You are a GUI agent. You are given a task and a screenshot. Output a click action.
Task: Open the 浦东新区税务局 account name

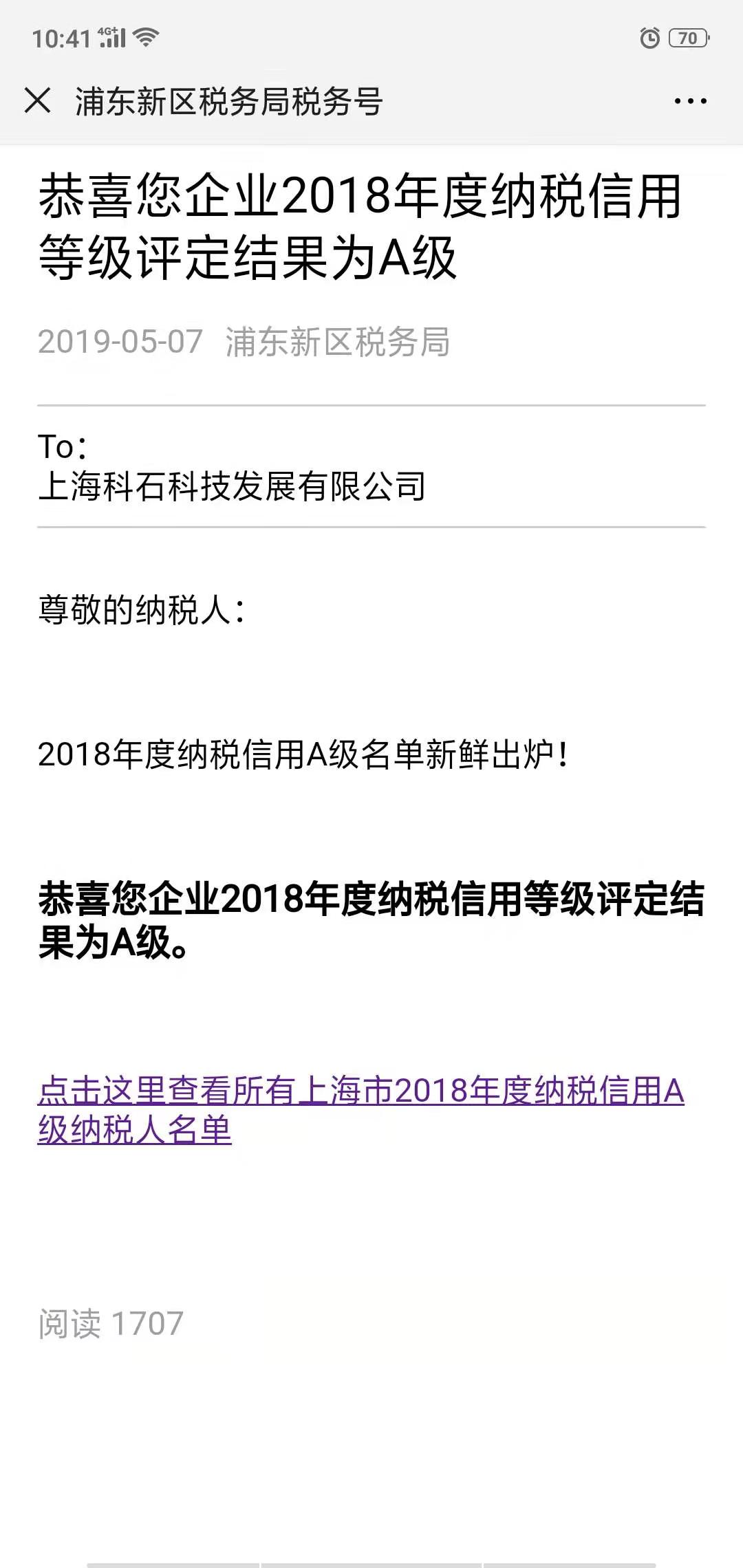[x=337, y=342]
